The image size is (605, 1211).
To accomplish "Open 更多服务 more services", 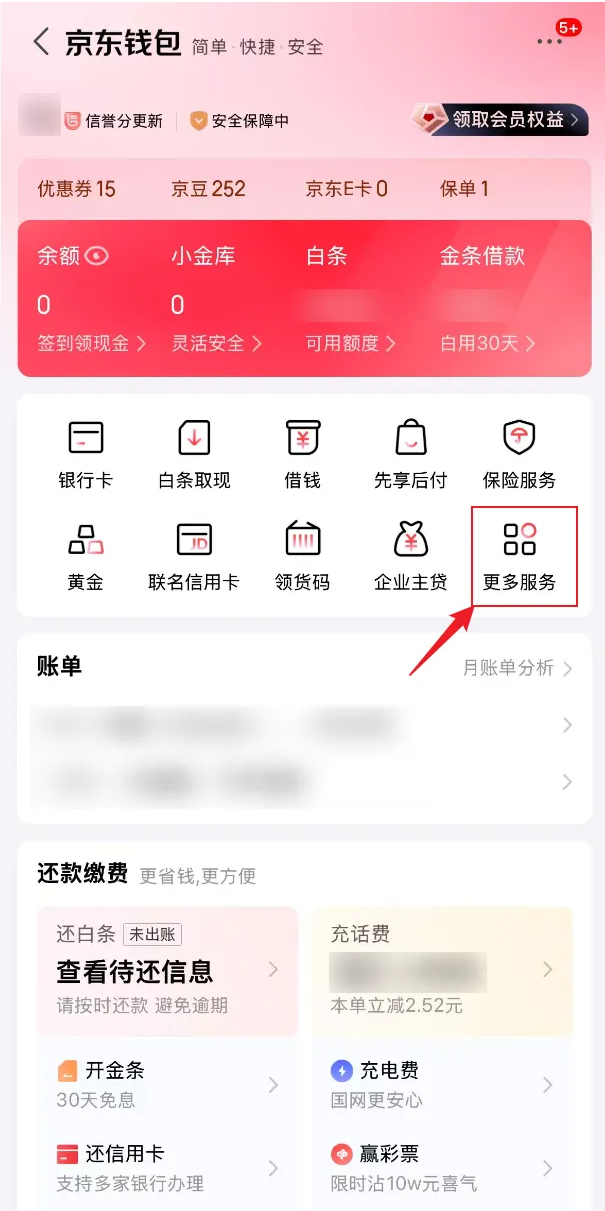I will (519, 556).
